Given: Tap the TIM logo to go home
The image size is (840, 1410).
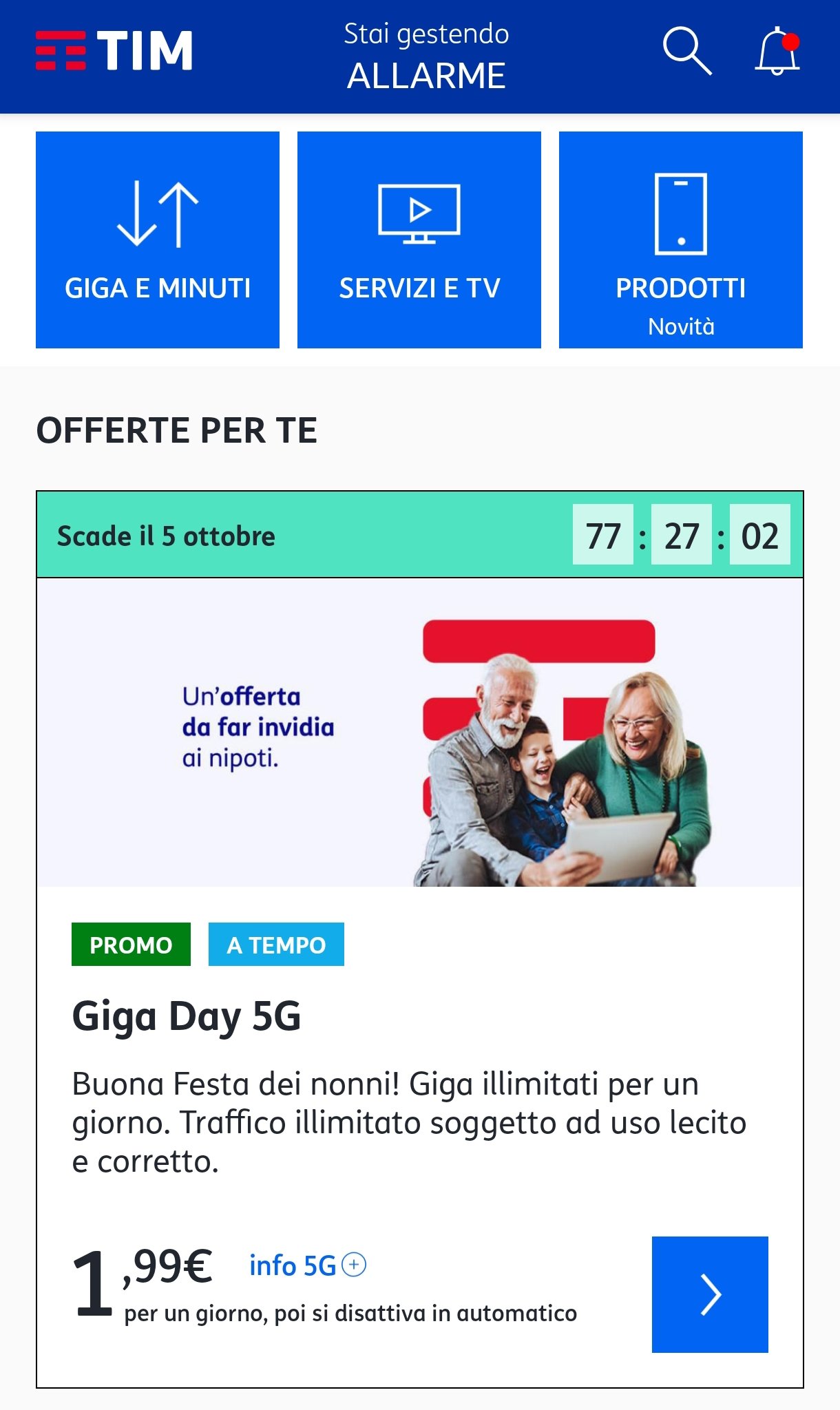Looking at the screenshot, I should 114,51.
